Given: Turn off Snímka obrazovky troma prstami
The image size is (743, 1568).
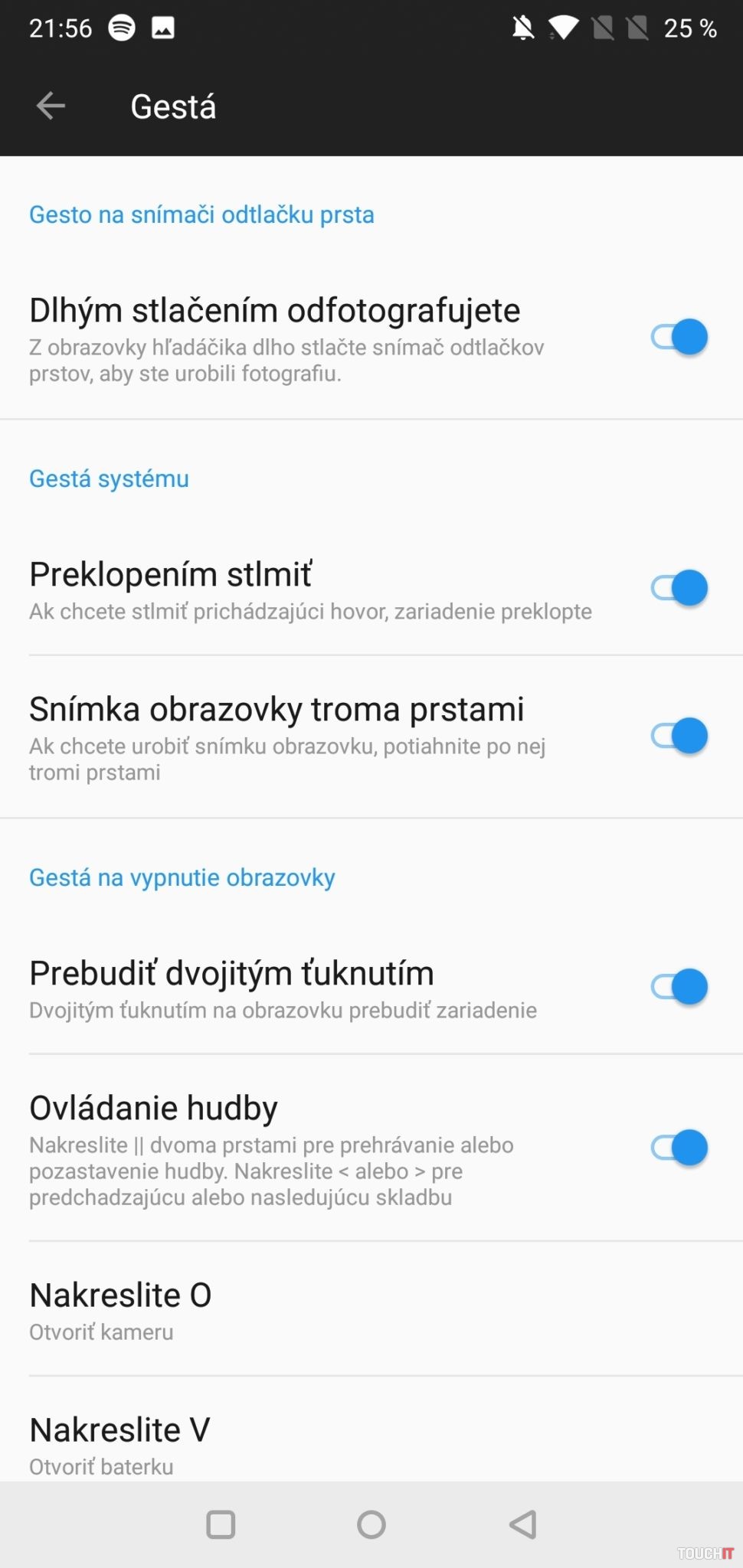Looking at the screenshot, I should (x=679, y=736).
